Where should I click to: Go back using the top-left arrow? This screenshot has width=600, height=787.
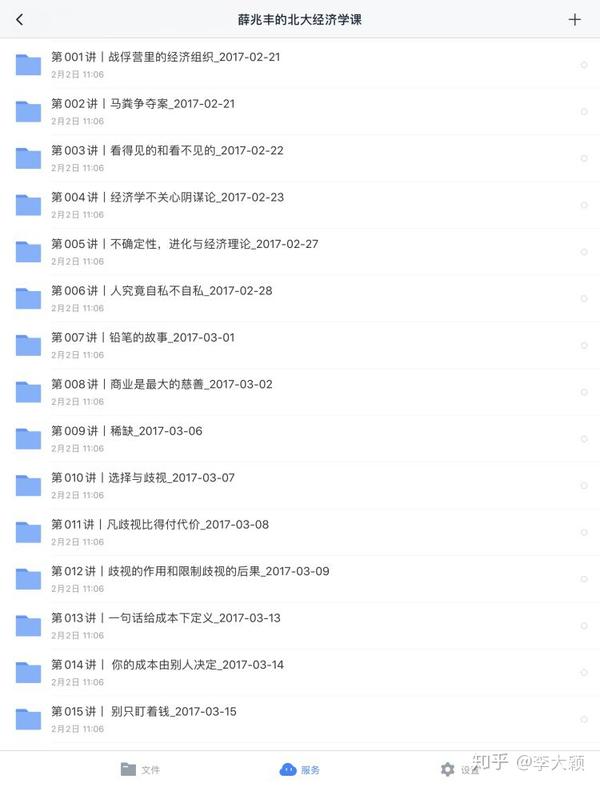(19, 19)
